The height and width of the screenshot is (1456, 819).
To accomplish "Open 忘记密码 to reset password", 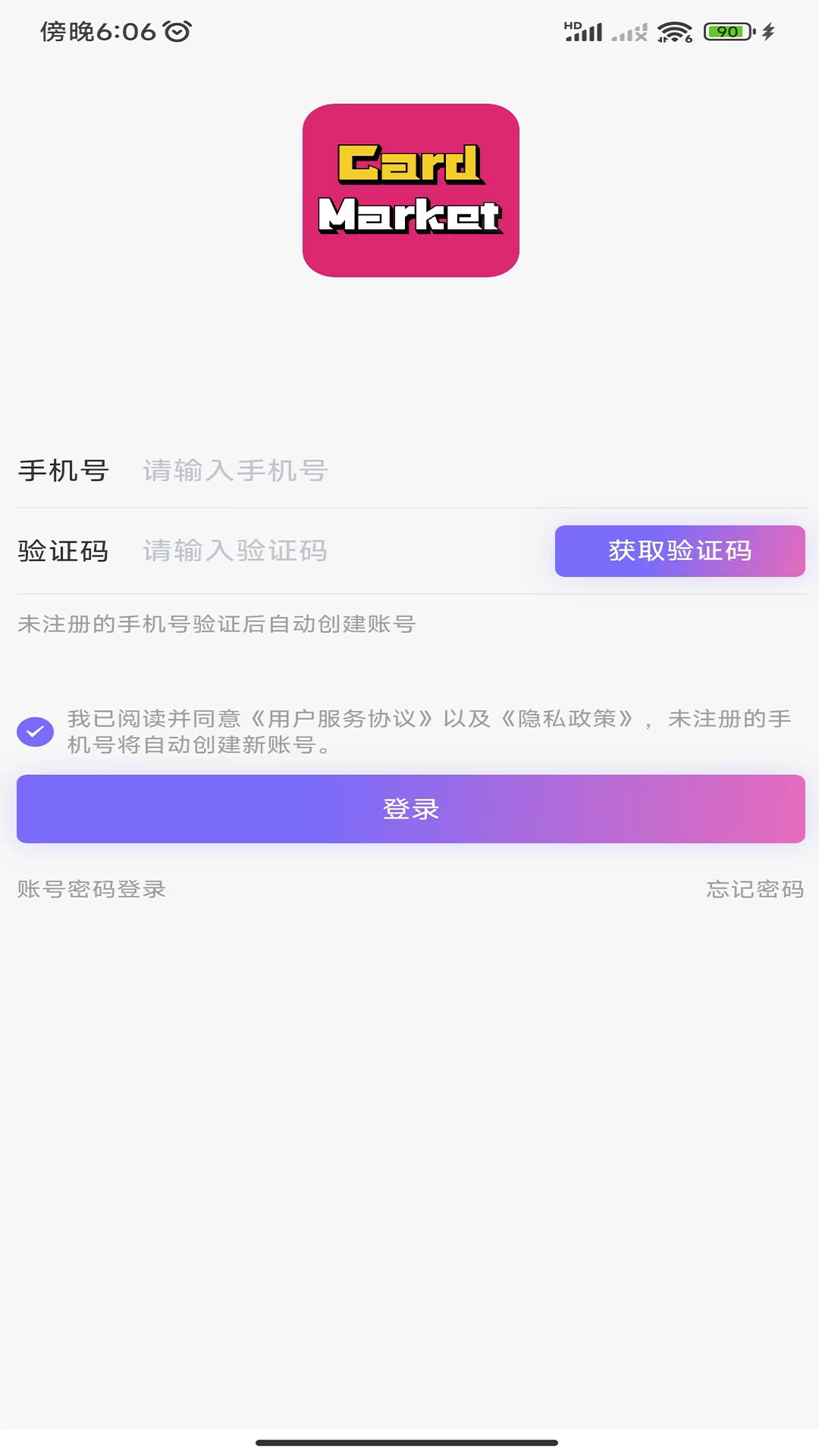I will 755,889.
